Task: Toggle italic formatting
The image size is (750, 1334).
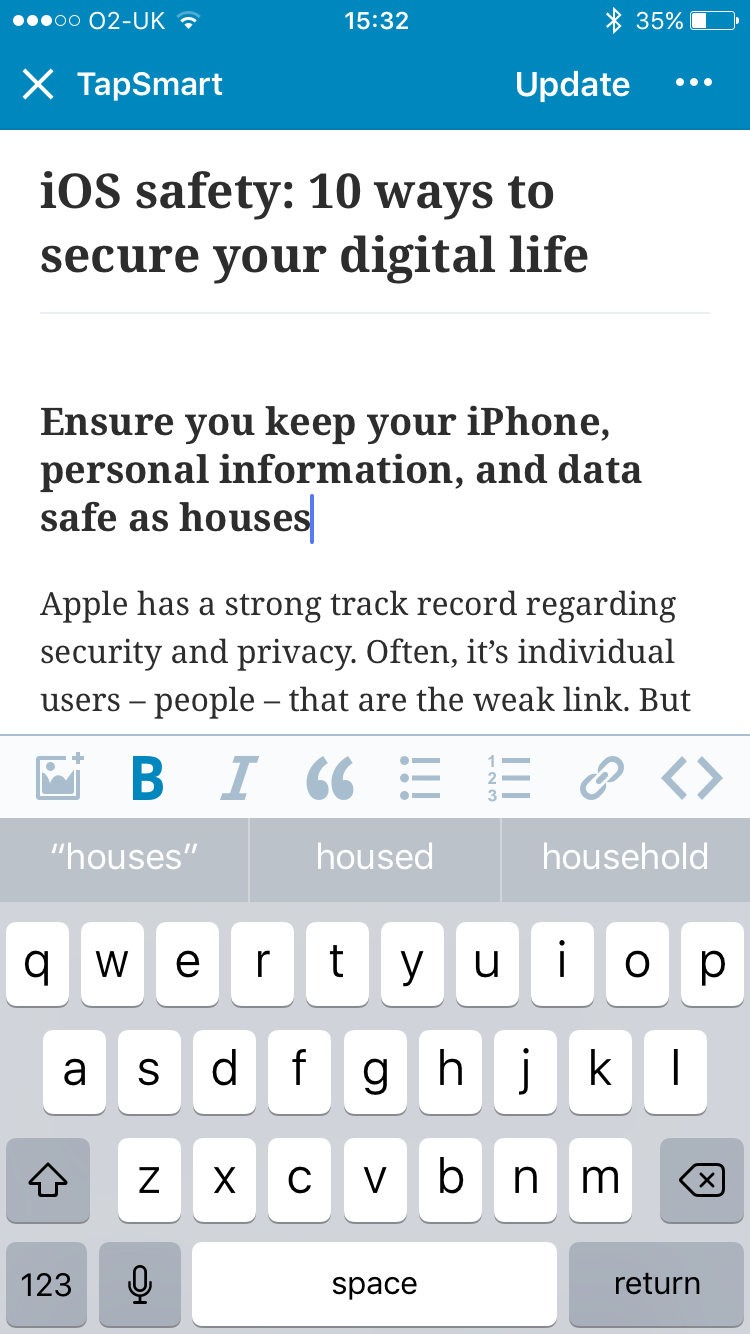Action: coord(239,777)
